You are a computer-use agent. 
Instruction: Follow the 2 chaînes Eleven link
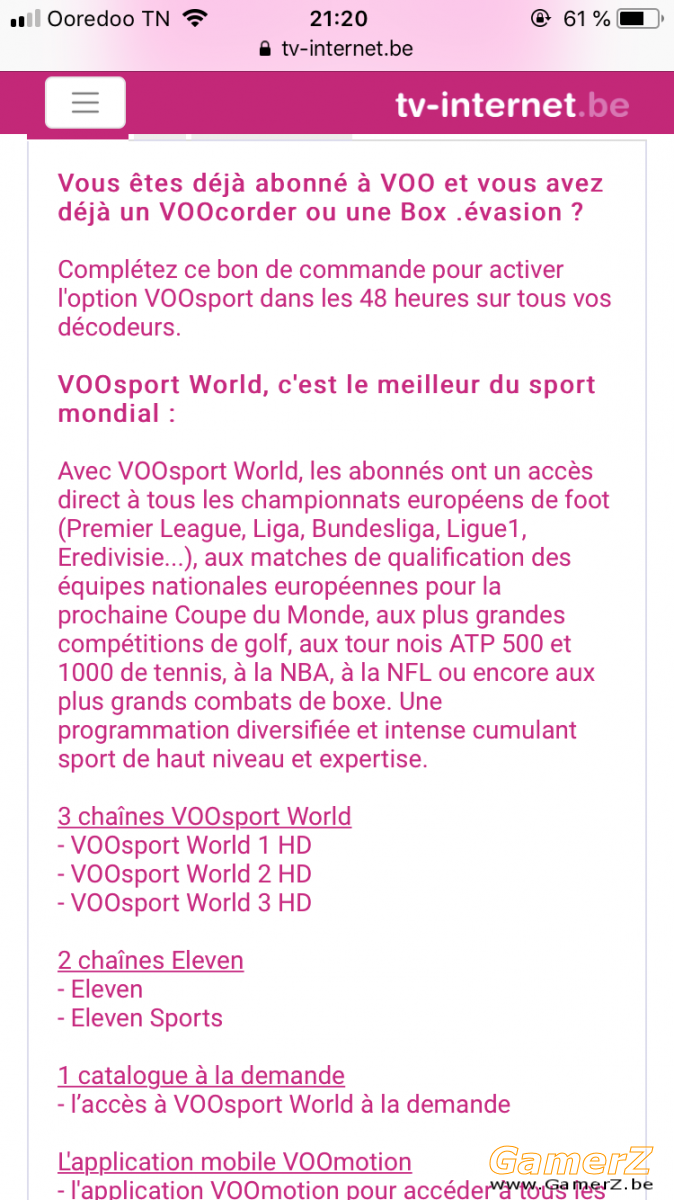pos(150,961)
